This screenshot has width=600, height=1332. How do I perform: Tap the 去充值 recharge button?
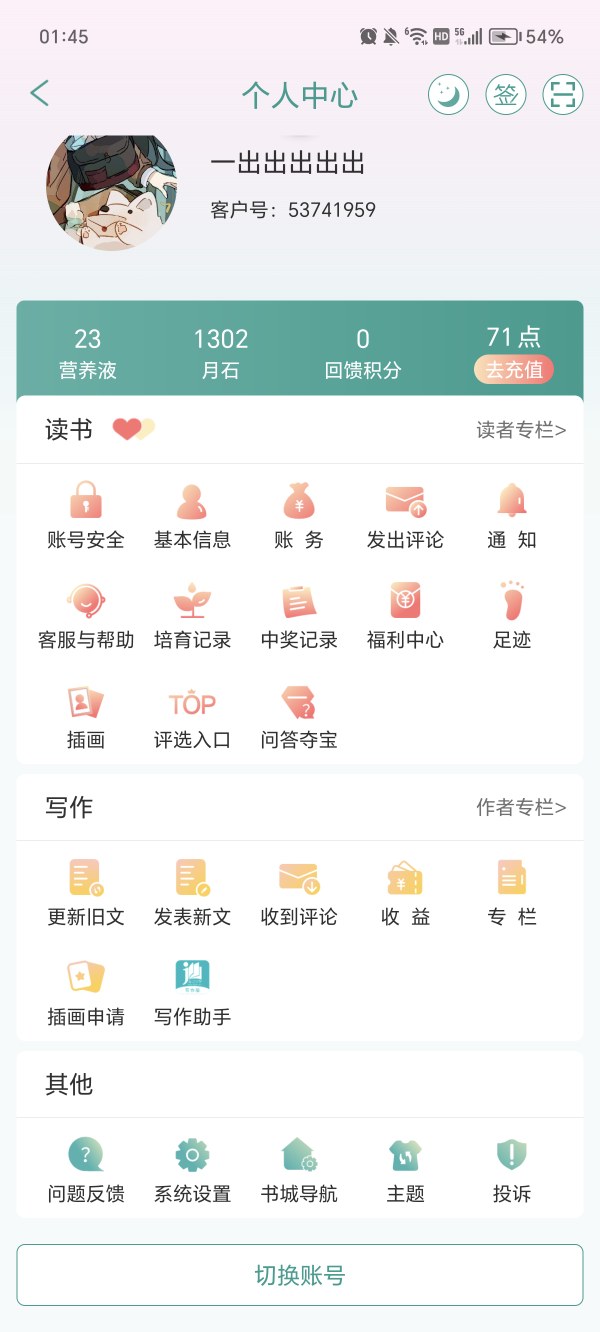tap(514, 369)
